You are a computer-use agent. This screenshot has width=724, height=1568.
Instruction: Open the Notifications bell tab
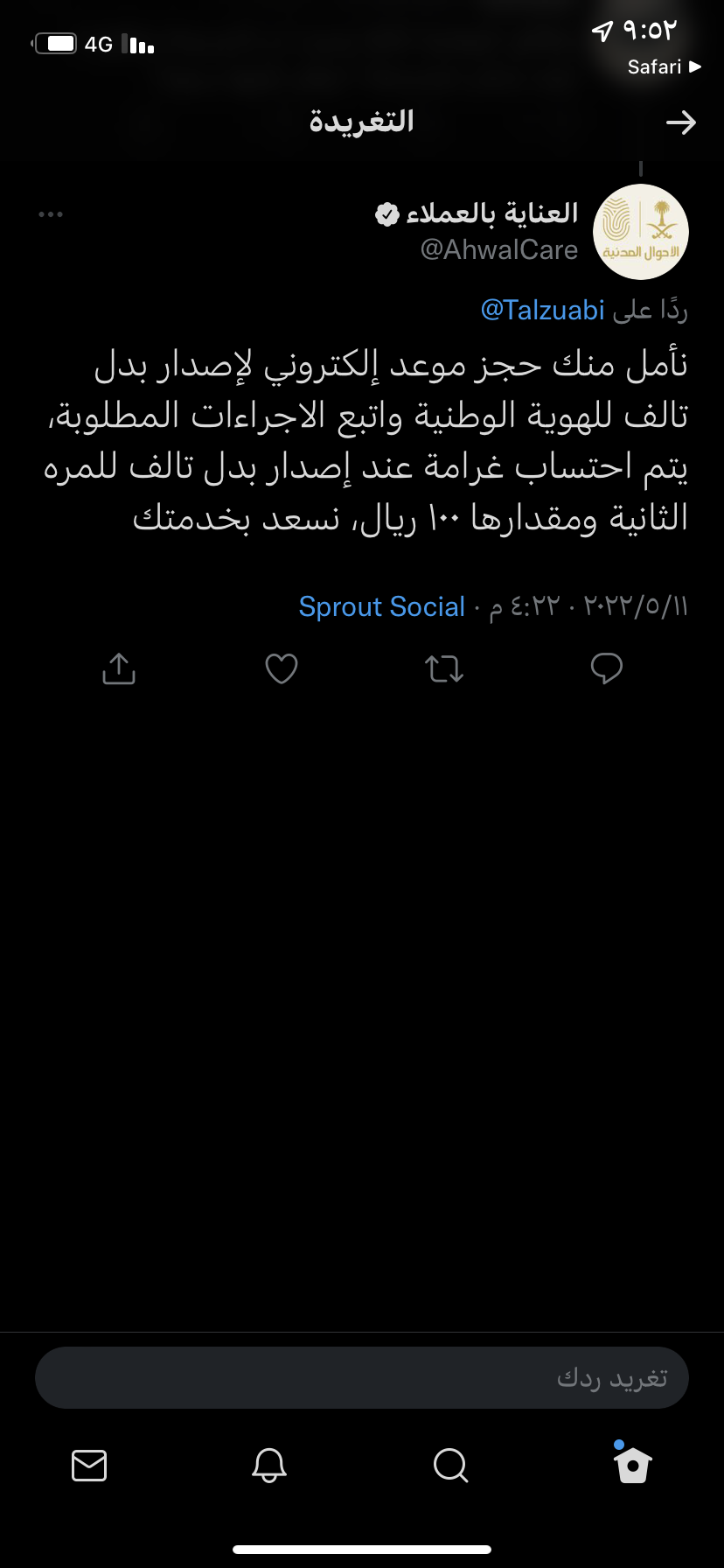click(x=269, y=1465)
